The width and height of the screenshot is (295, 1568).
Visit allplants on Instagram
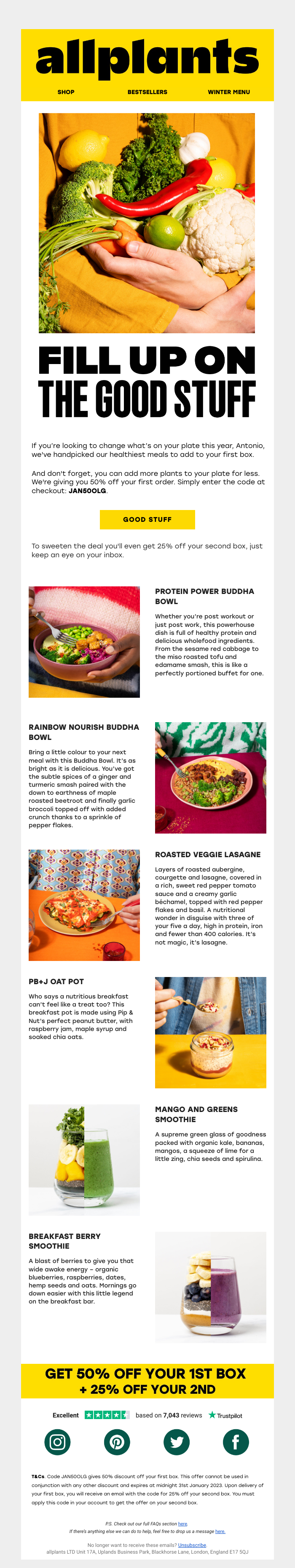click(57, 1441)
